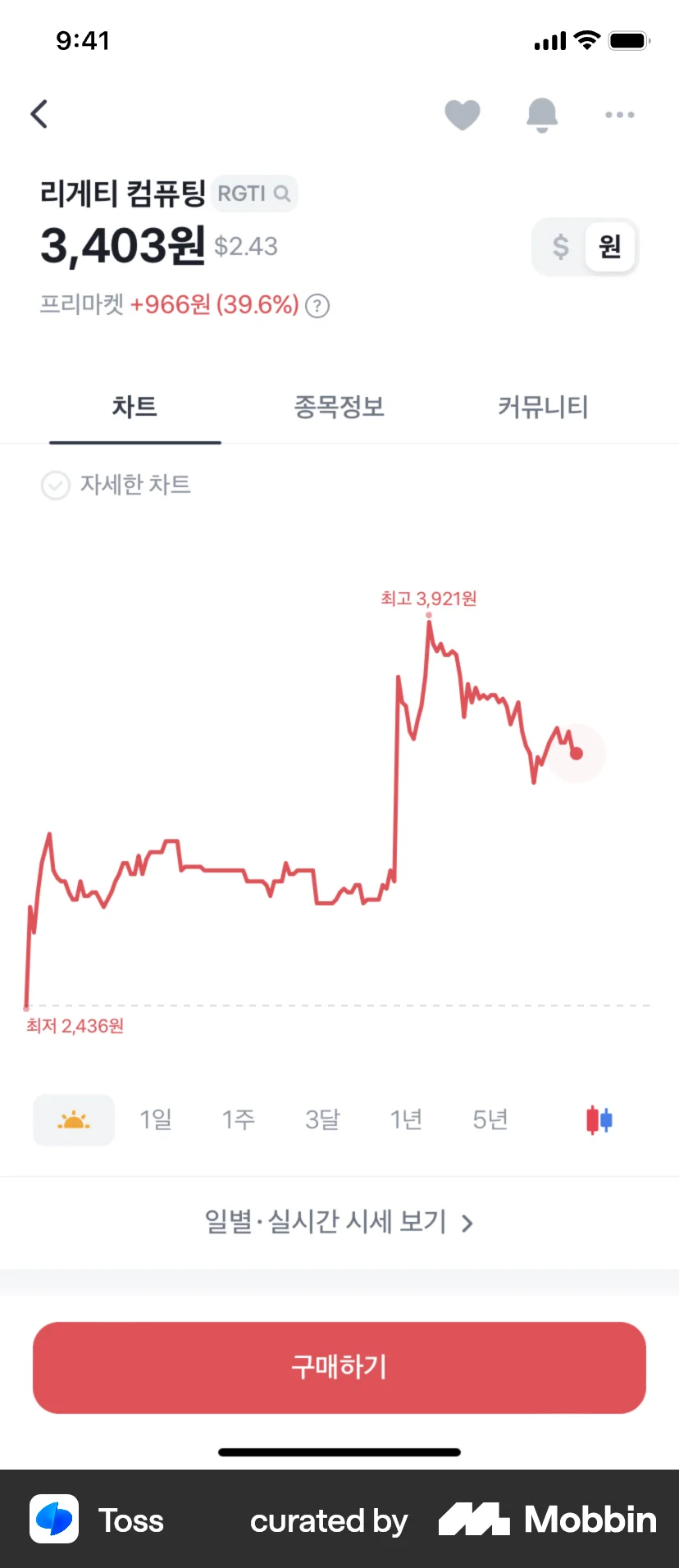
Task: Switch to candlestick chart view
Action: pos(599,1120)
